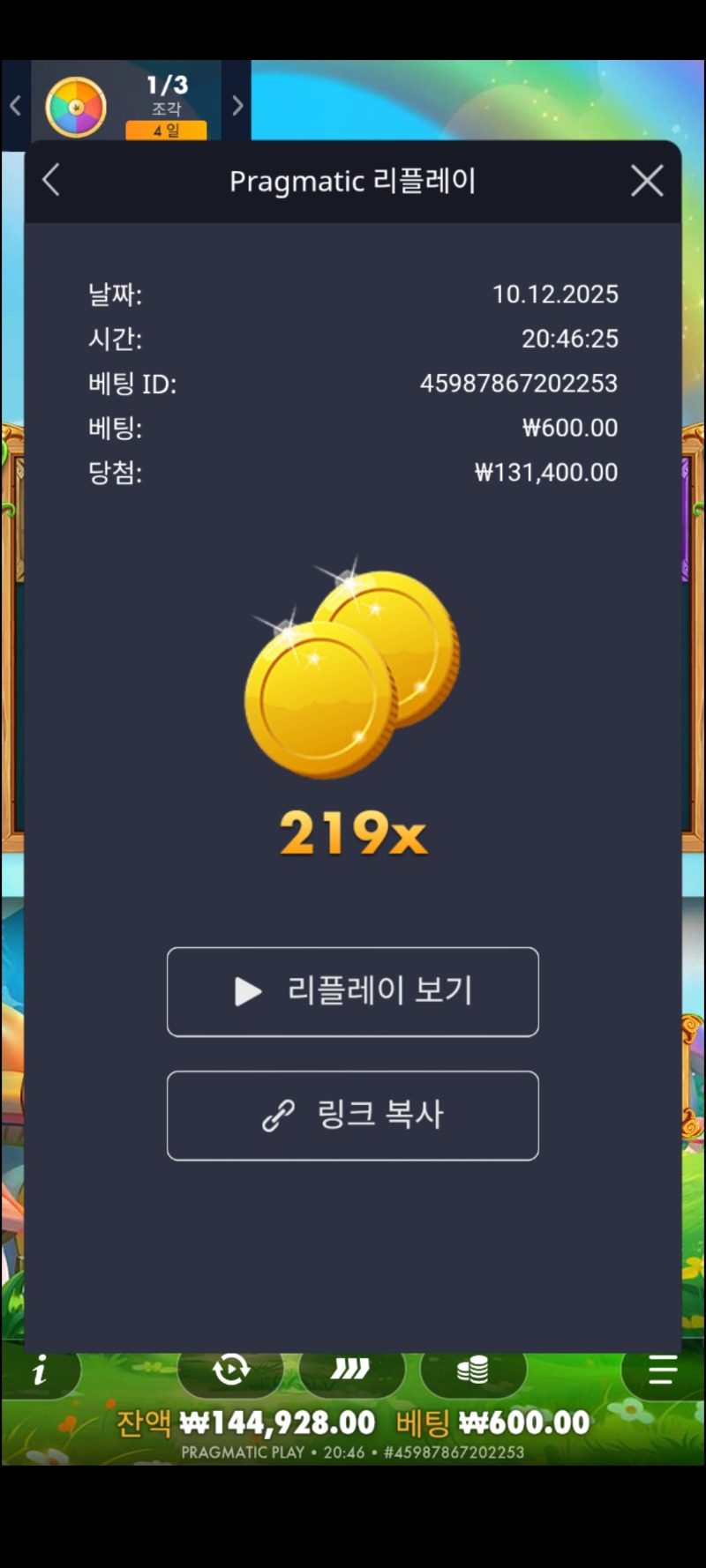Click the 219x multiplier text
706x1568 pixels.
point(351,833)
